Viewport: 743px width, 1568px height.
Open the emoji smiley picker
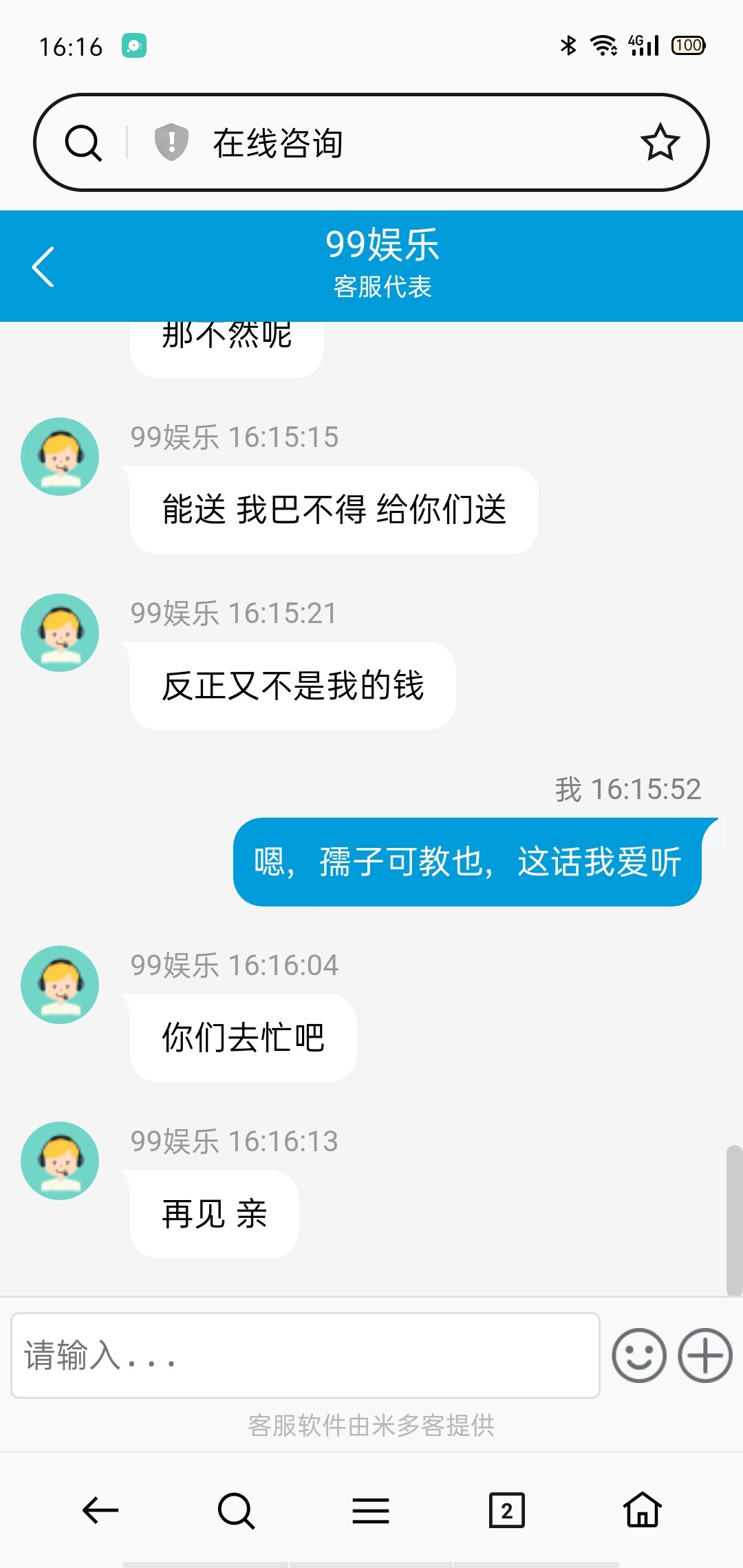tap(638, 1355)
